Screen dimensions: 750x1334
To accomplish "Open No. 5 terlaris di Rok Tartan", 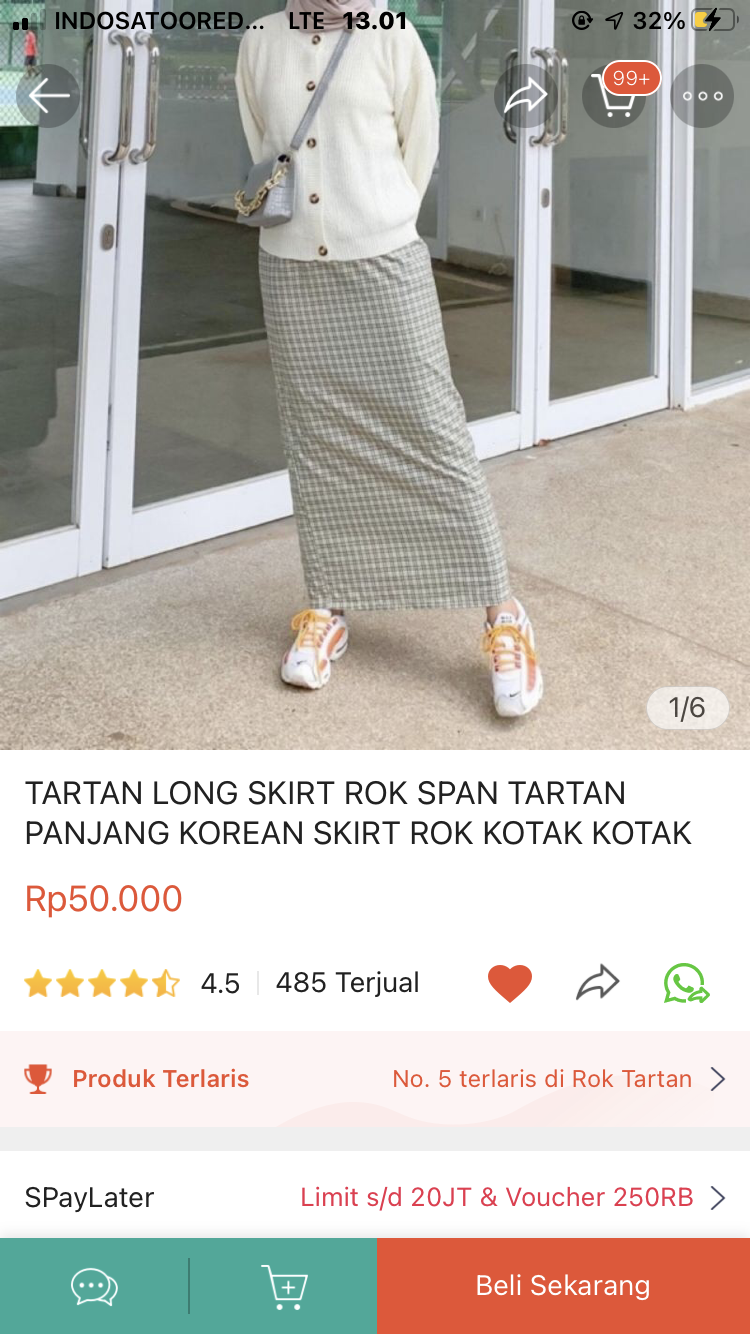I will click(545, 1078).
